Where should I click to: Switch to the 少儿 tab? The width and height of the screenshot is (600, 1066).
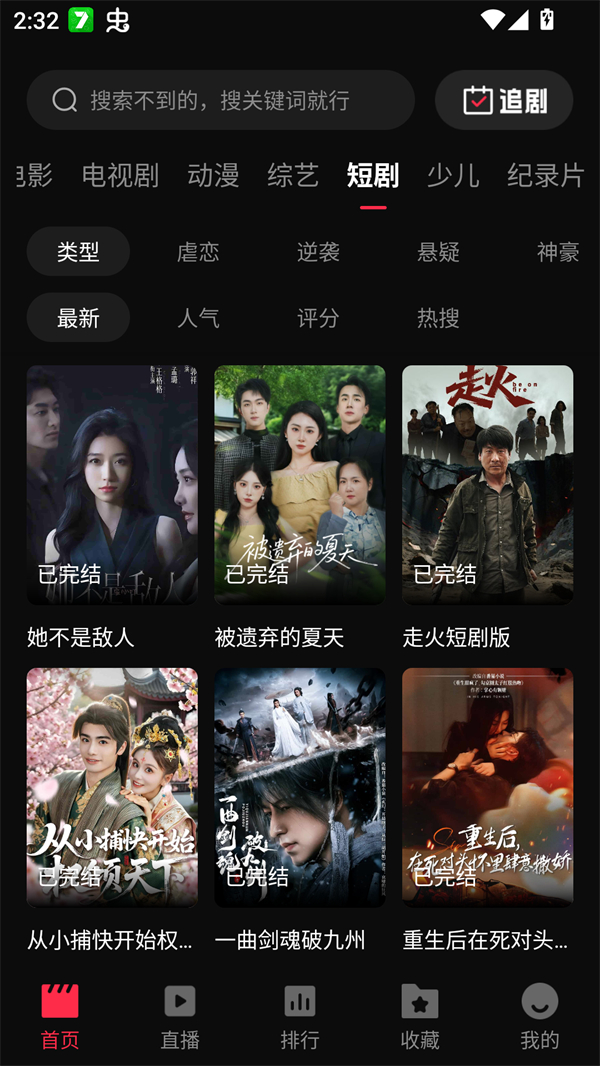(453, 176)
